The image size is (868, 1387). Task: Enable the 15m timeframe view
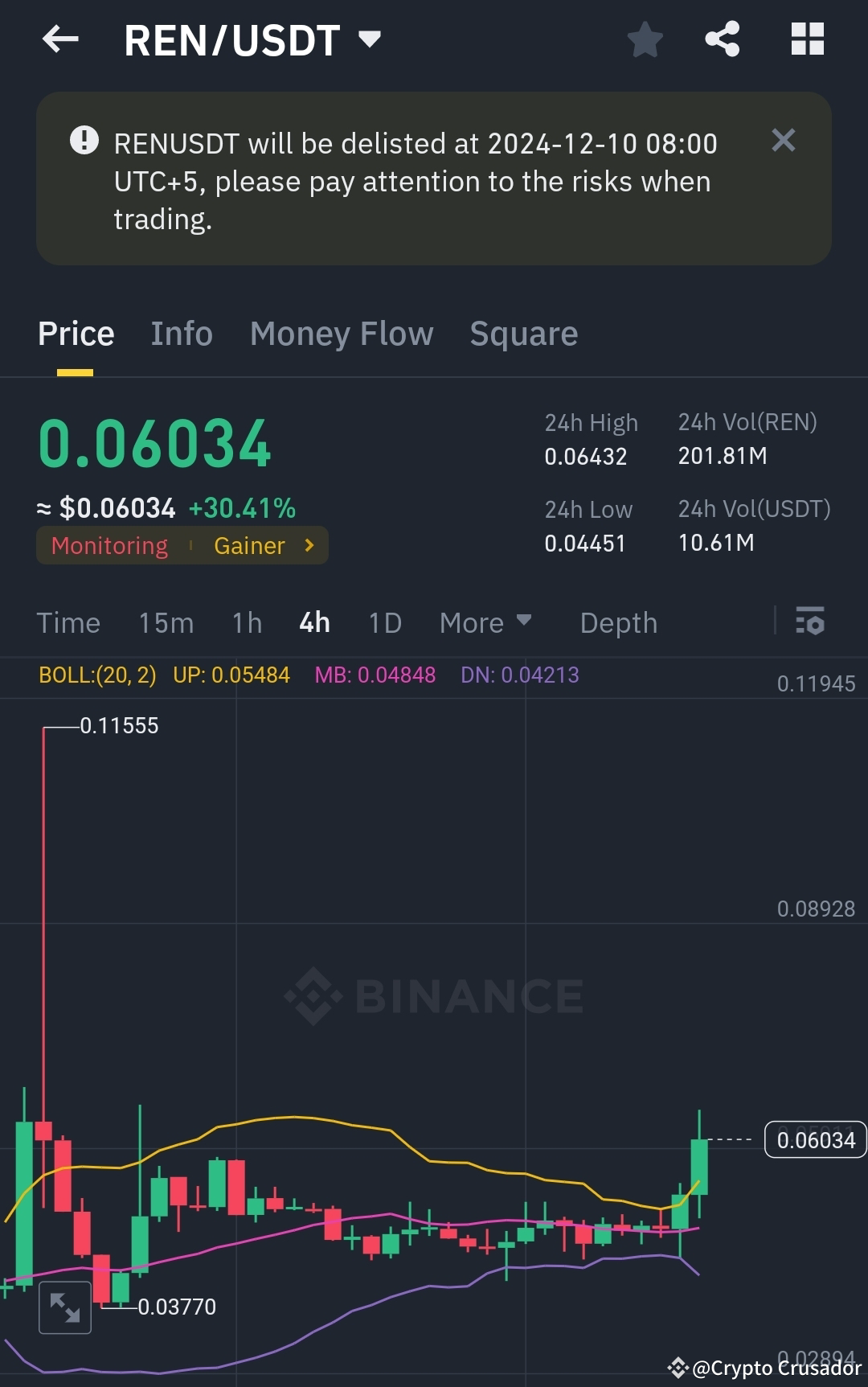165,622
